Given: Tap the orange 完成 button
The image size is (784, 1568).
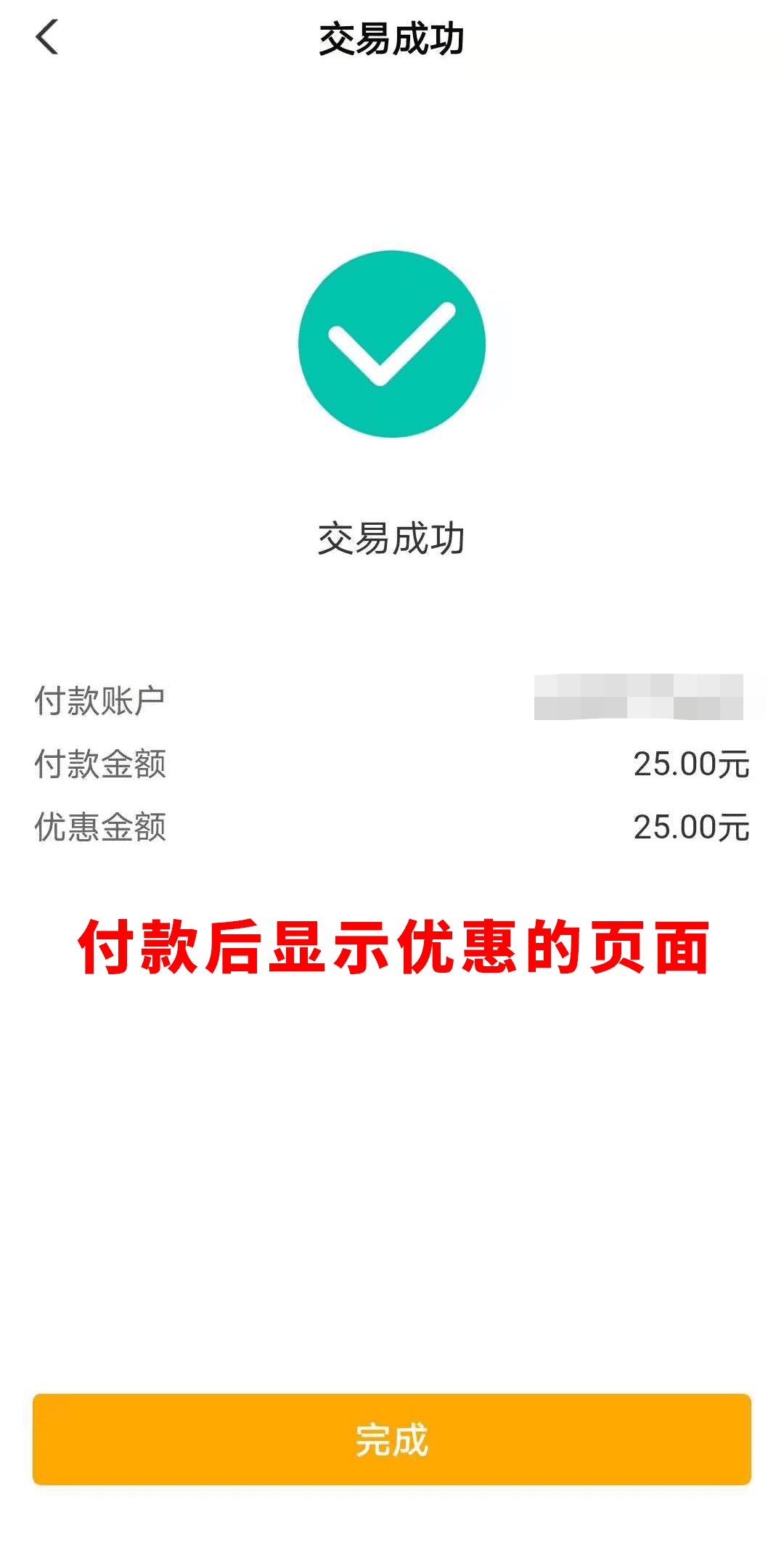Looking at the screenshot, I should pos(392,1439).
